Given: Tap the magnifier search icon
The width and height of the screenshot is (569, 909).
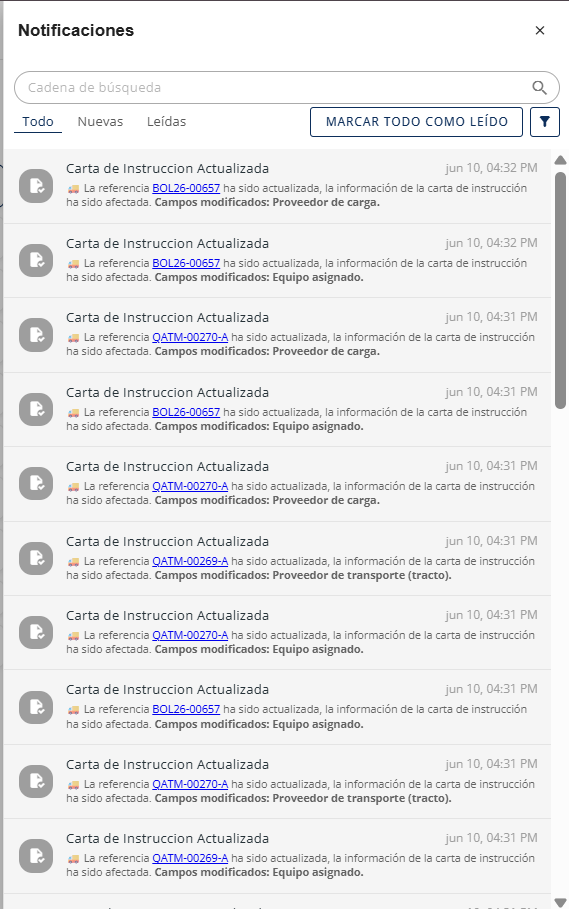Looking at the screenshot, I should (539, 88).
